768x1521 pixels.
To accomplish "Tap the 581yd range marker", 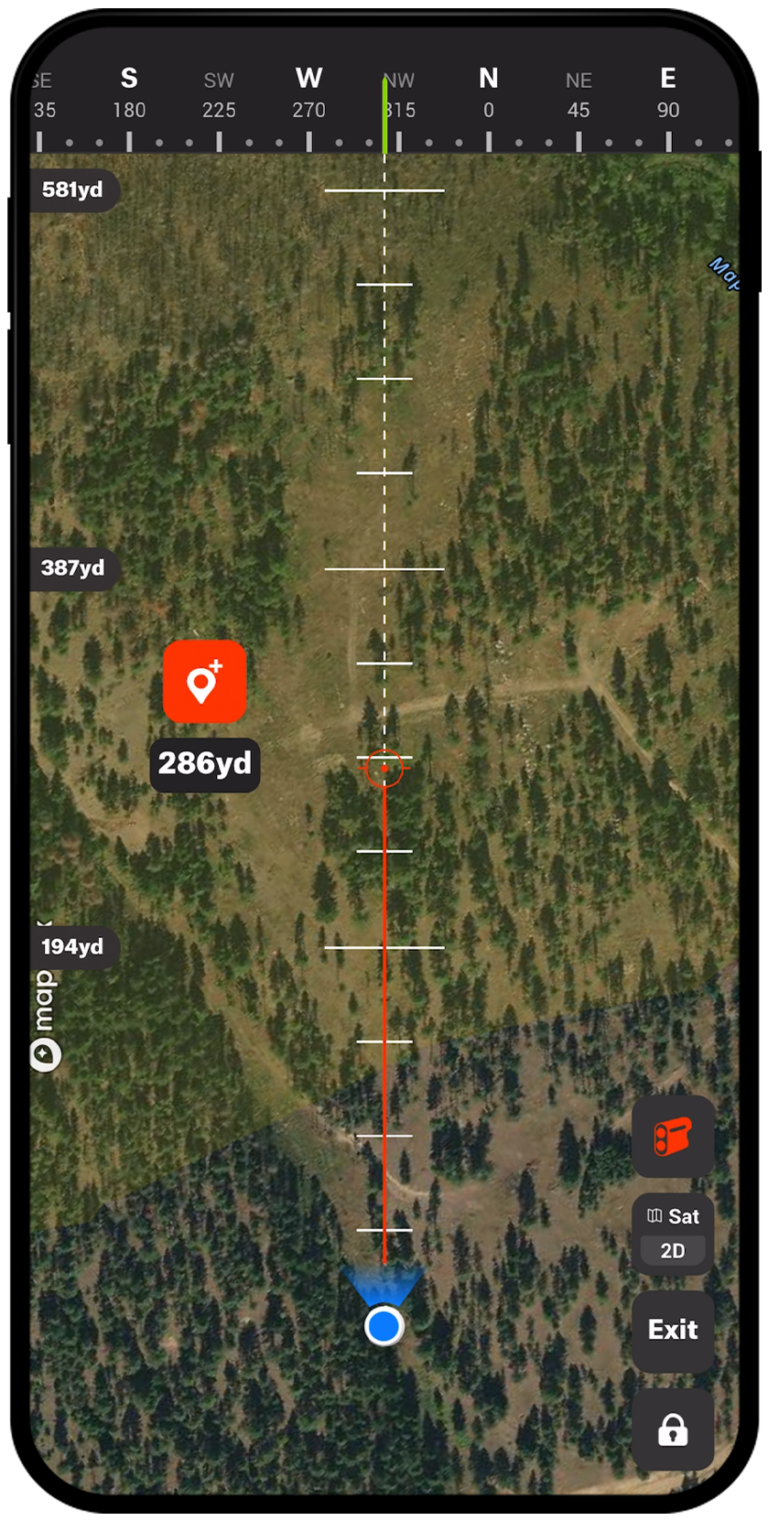I will pyautogui.click(x=74, y=190).
